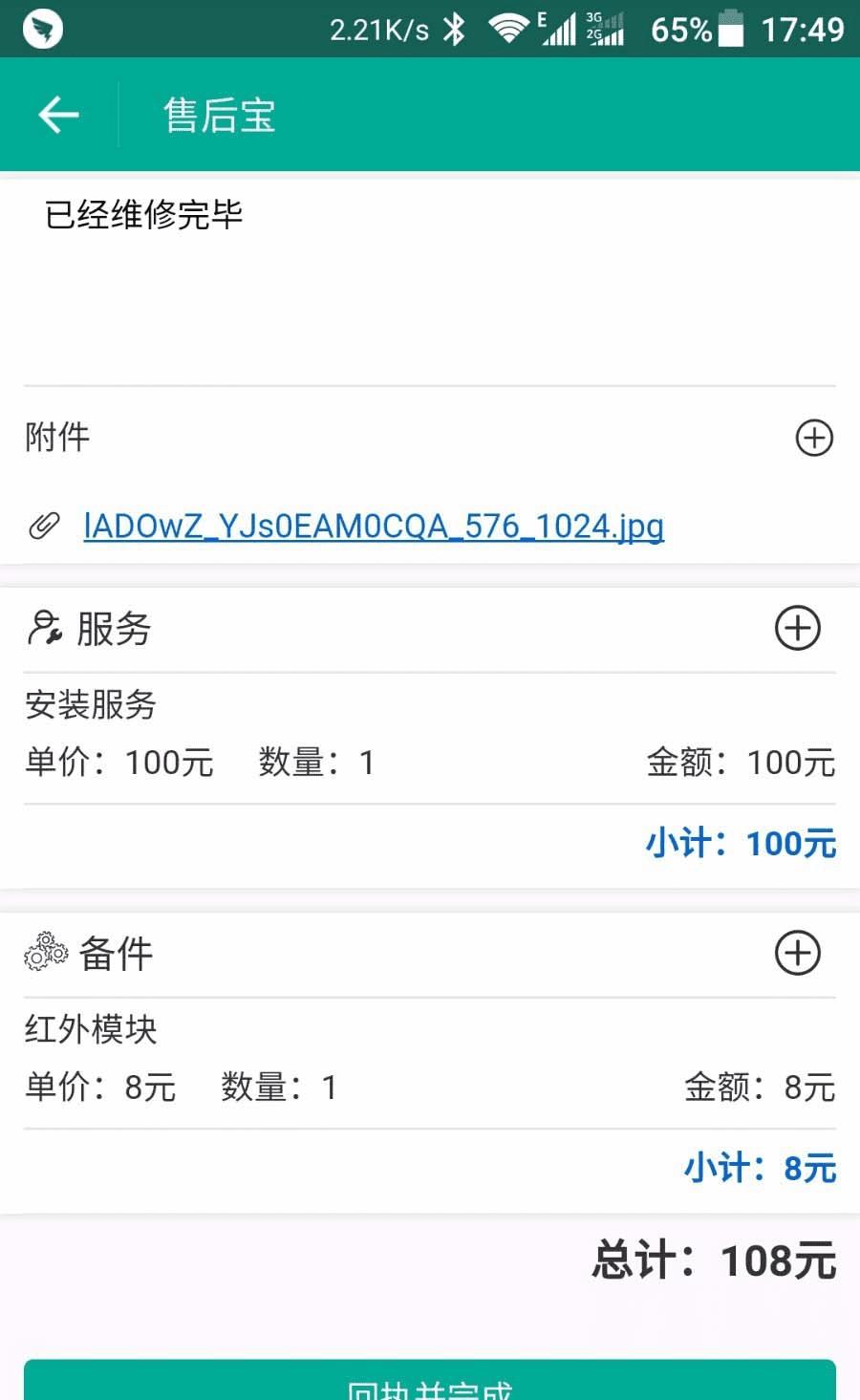Image resolution: width=860 pixels, height=1400 pixels.
Task: Add a new attachment next to 附件
Action: click(814, 439)
